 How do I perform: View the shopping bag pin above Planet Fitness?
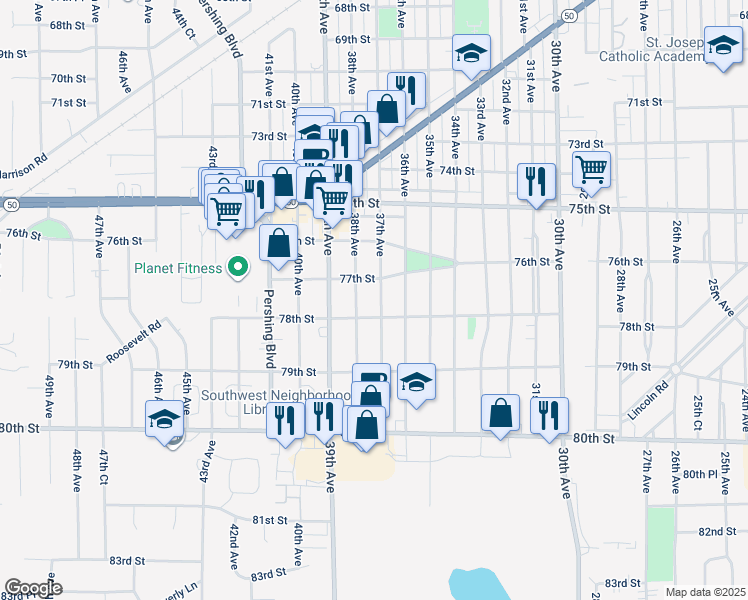coord(278,242)
